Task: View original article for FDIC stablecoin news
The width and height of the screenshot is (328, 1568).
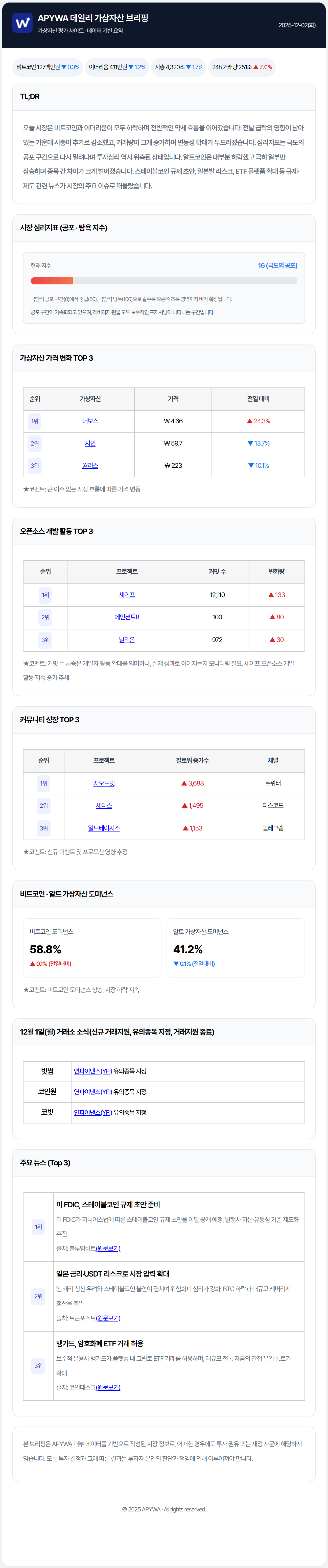Action: (108, 1248)
